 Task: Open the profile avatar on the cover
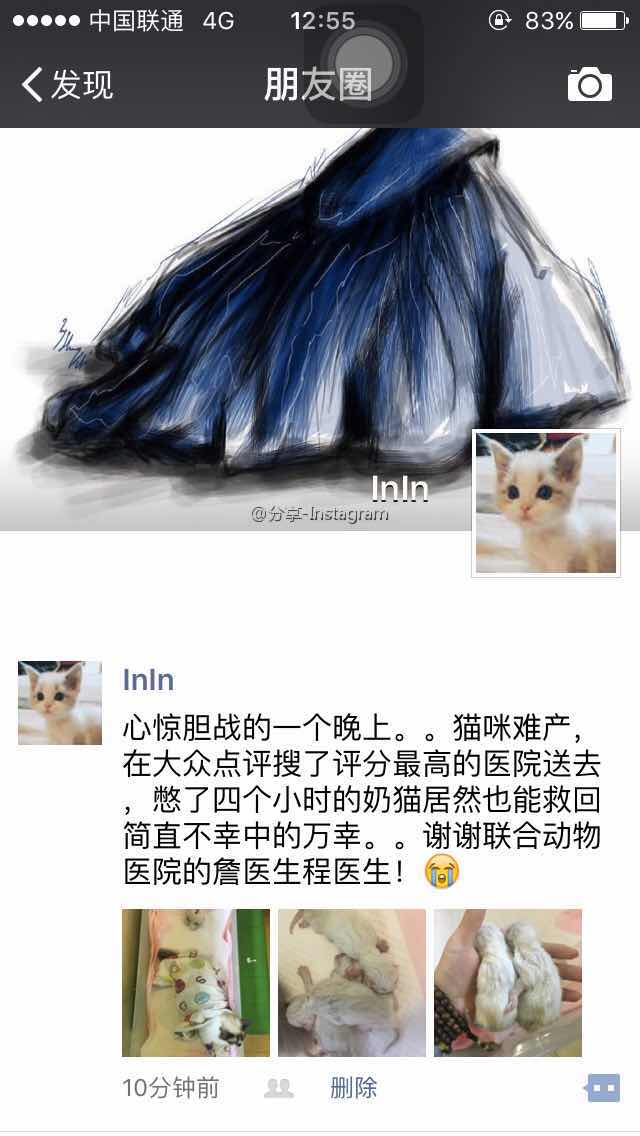(x=546, y=503)
